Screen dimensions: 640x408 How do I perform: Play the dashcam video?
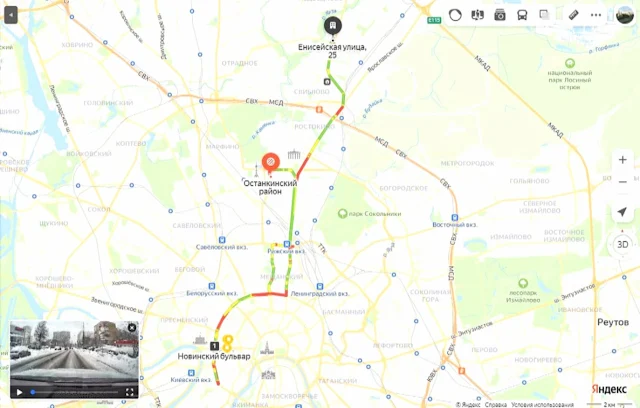[x=18, y=392]
